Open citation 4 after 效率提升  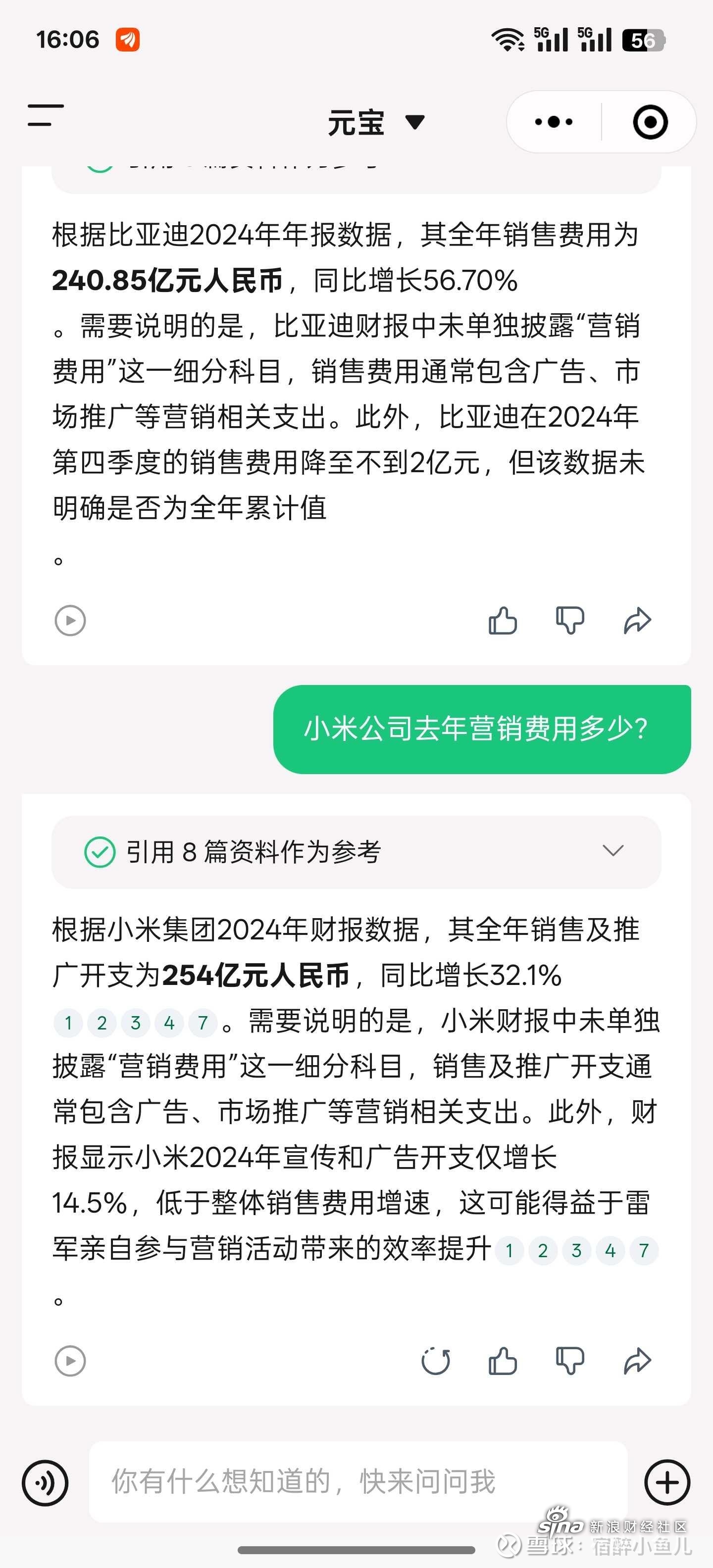610,1250
